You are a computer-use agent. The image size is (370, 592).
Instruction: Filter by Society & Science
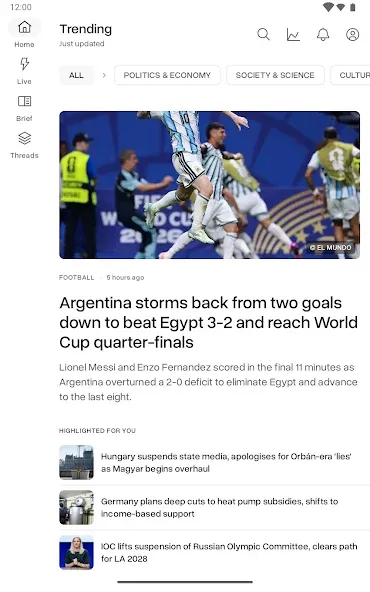pyautogui.click(x=275, y=75)
